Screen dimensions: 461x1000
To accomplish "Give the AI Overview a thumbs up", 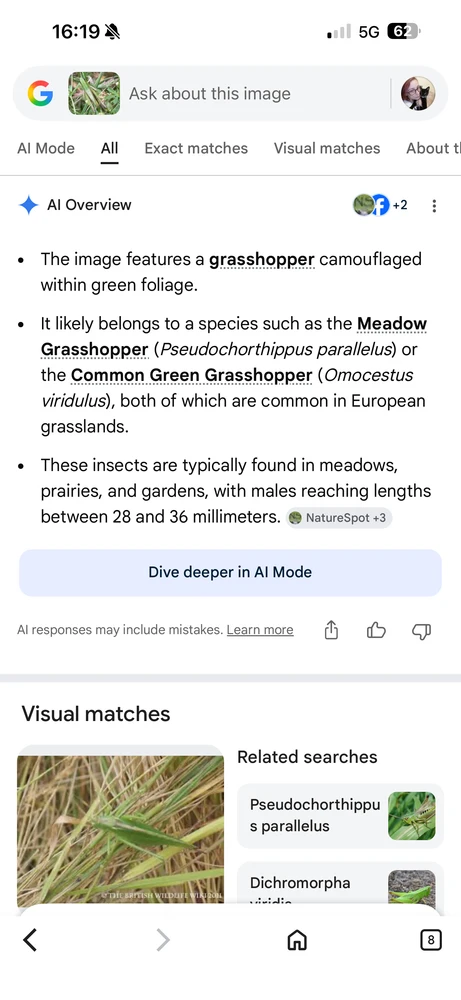I will coord(376,631).
